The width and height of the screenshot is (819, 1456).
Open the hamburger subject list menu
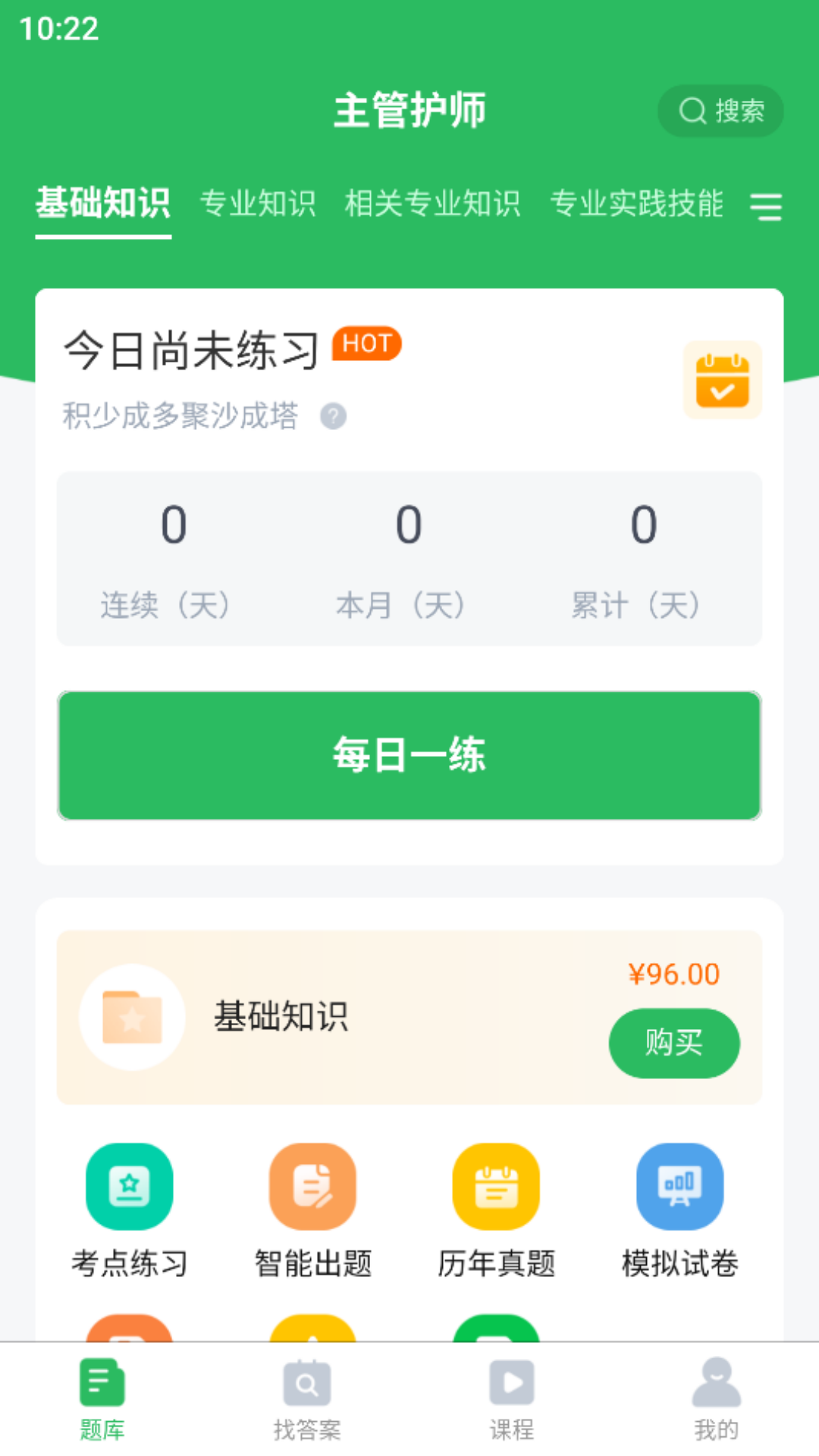[x=767, y=206]
